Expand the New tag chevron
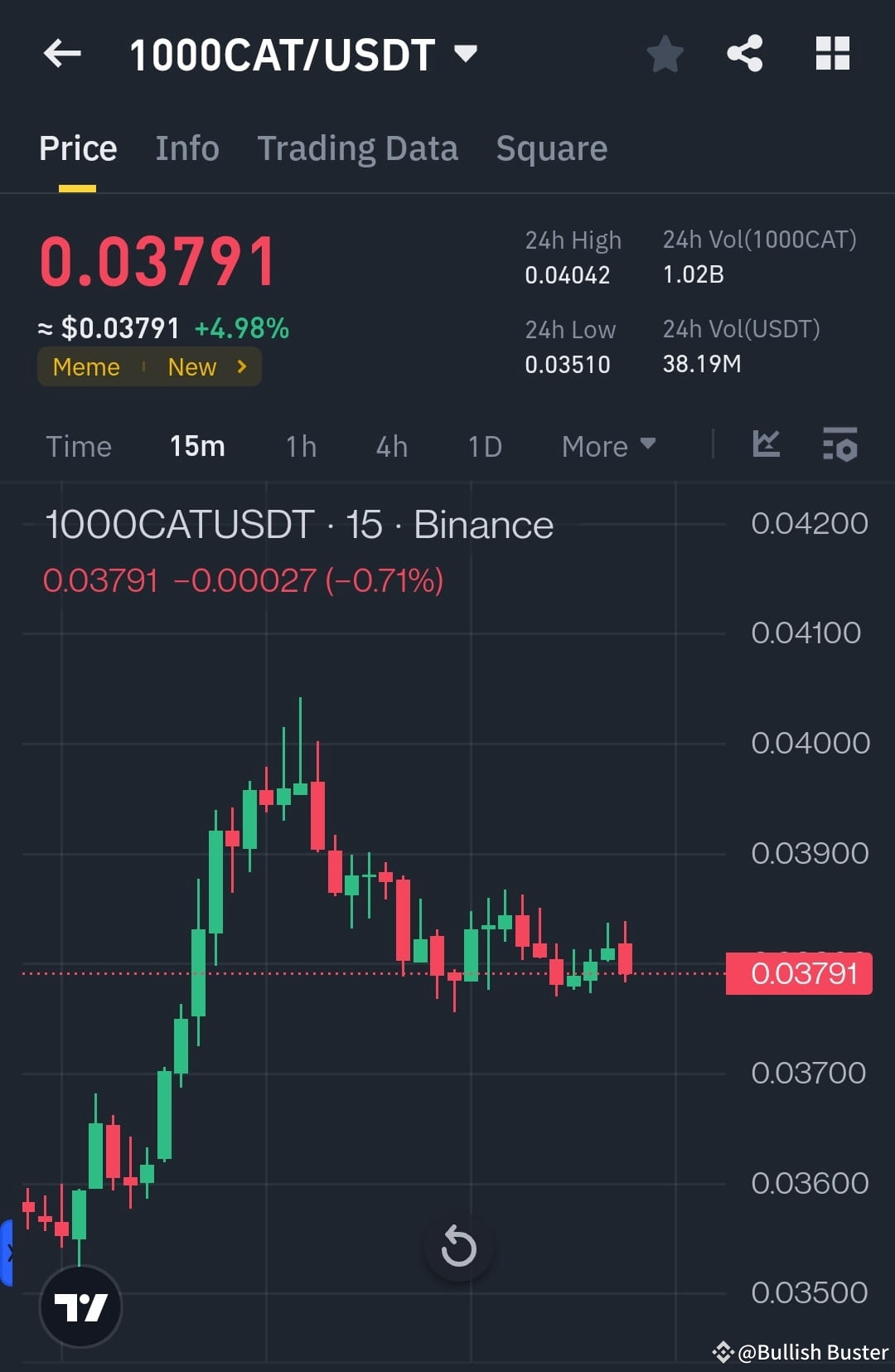 [x=240, y=366]
